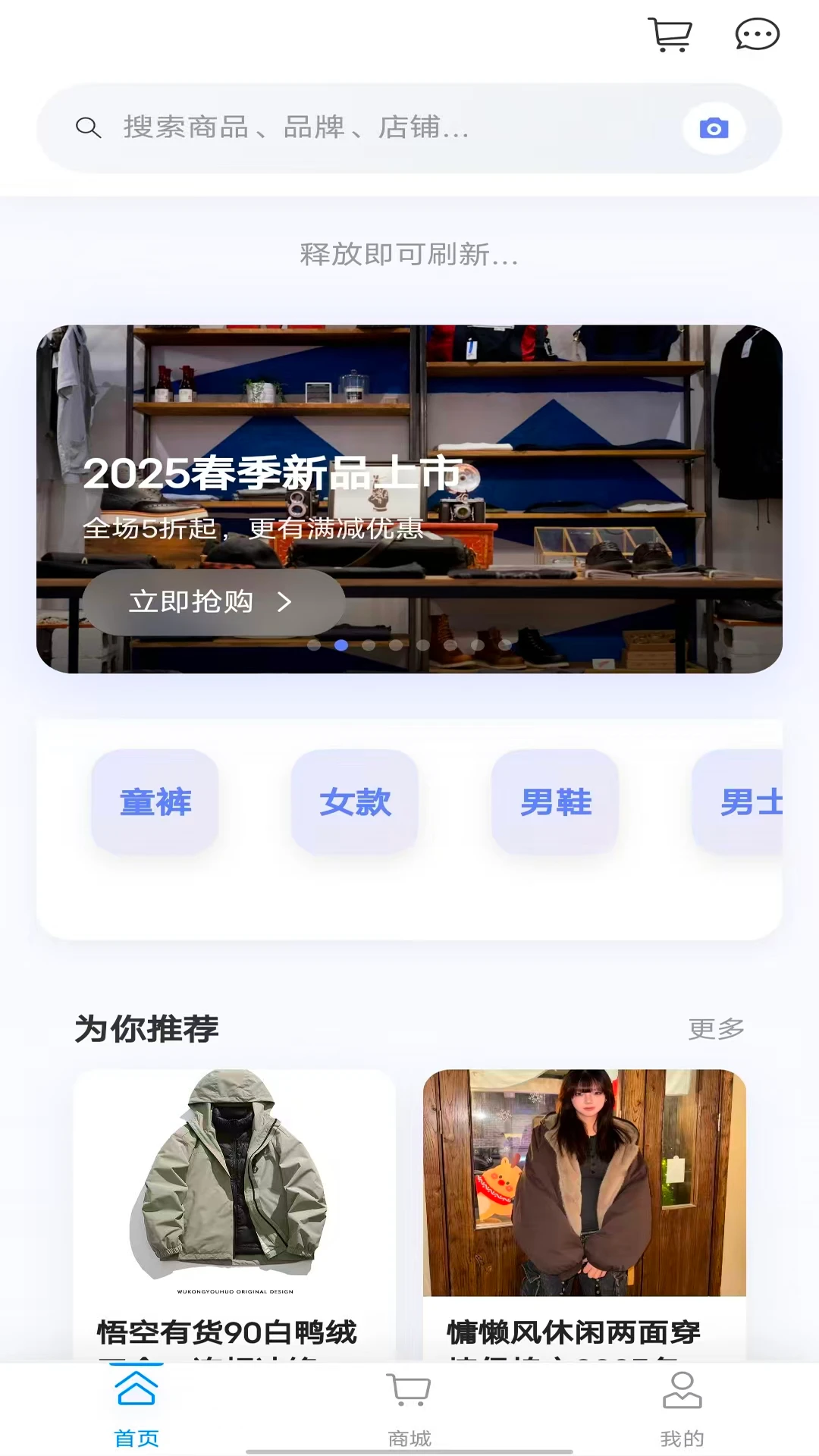819x1456 pixels.
Task: Open 更多 next to 为你推荐
Action: pos(716,1029)
